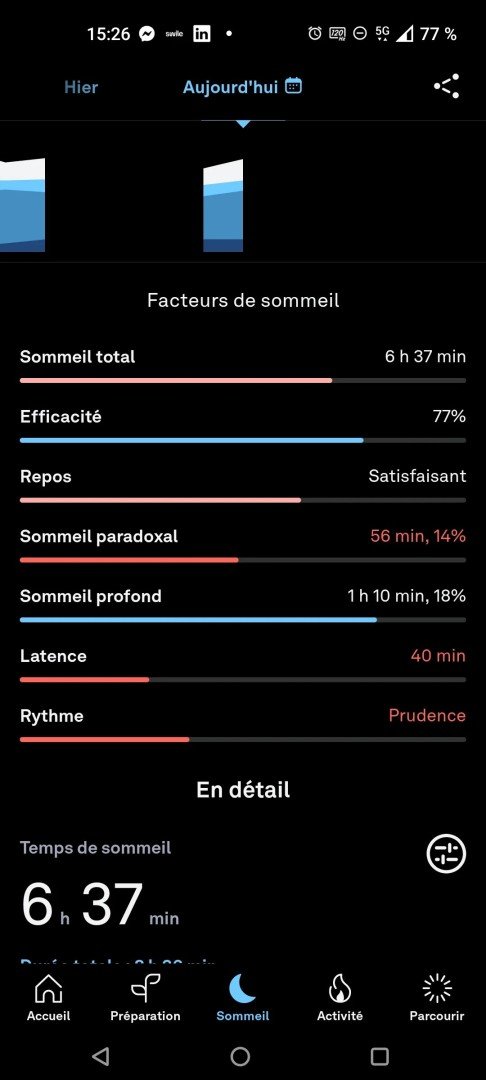Tap the system home button
The width and height of the screenshot is (486, 1080).
tap(240, 1056)
